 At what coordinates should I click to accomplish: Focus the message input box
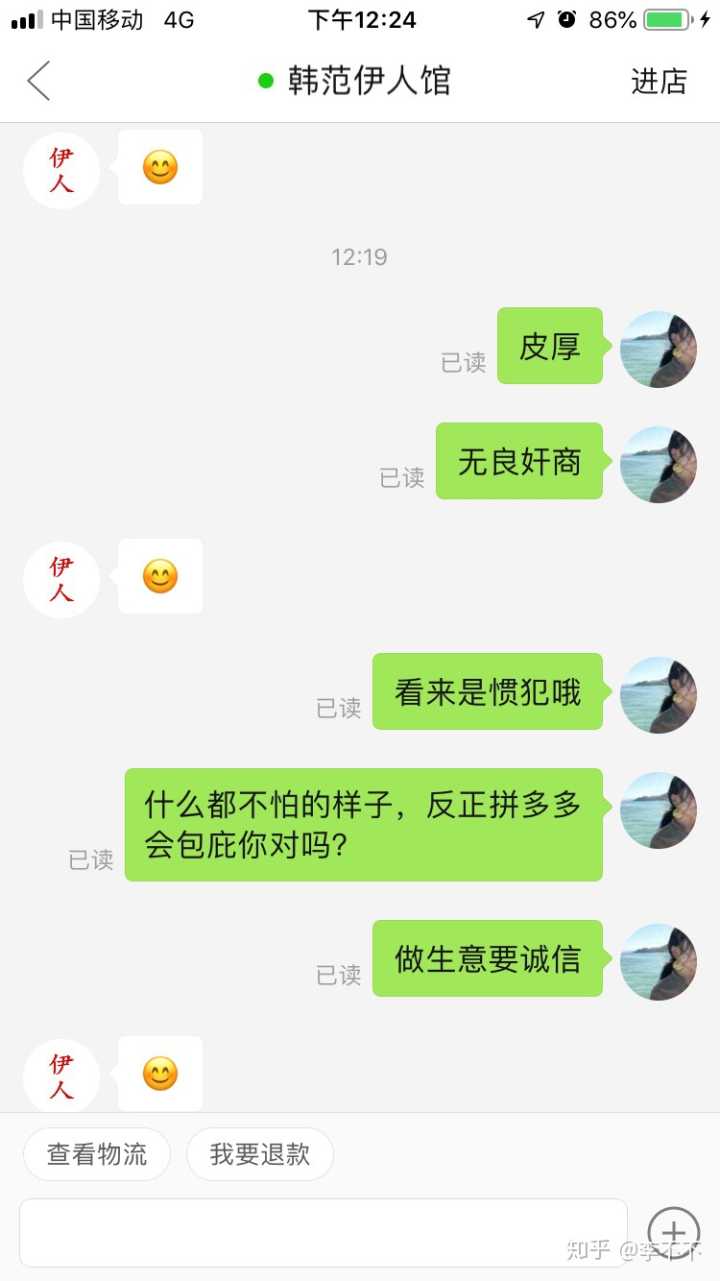pos(323,1232)
